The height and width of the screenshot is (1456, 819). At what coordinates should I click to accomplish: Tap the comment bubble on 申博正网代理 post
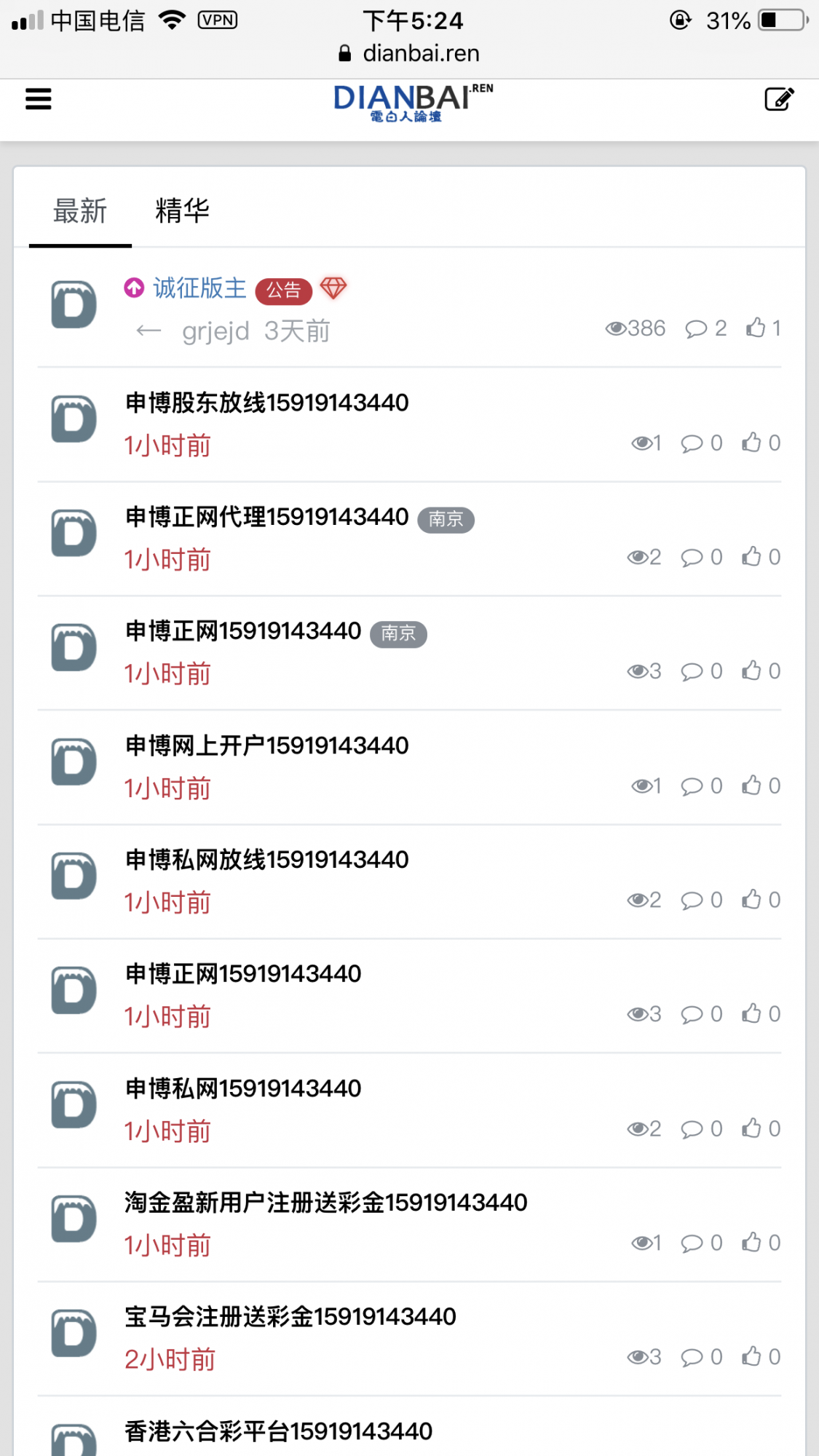point(692,557)
